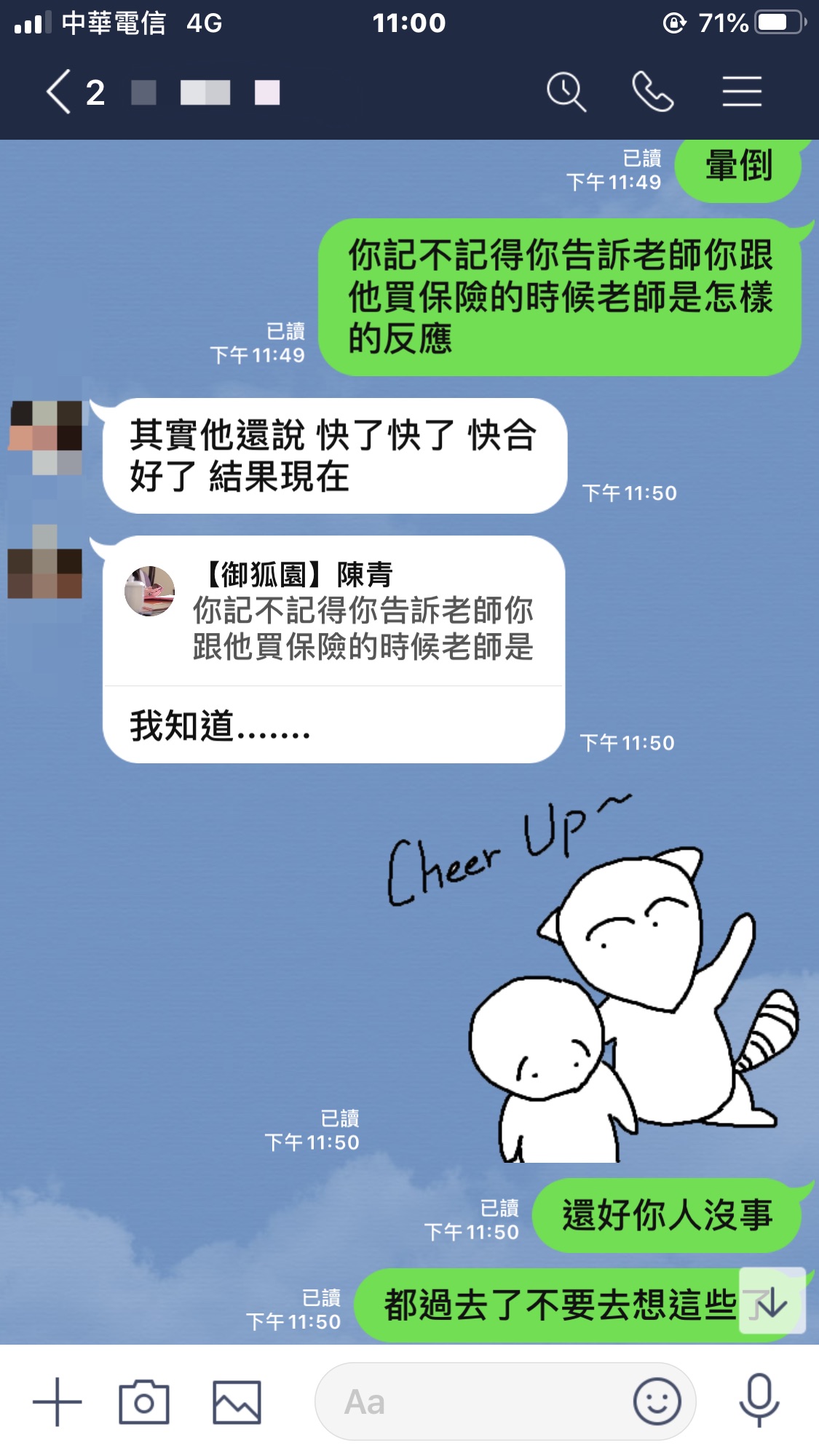Viewport: 819px width, 1456px height.
Task: Open sender avatar beside 我知道 reply
Action: [x=45, y=562]
